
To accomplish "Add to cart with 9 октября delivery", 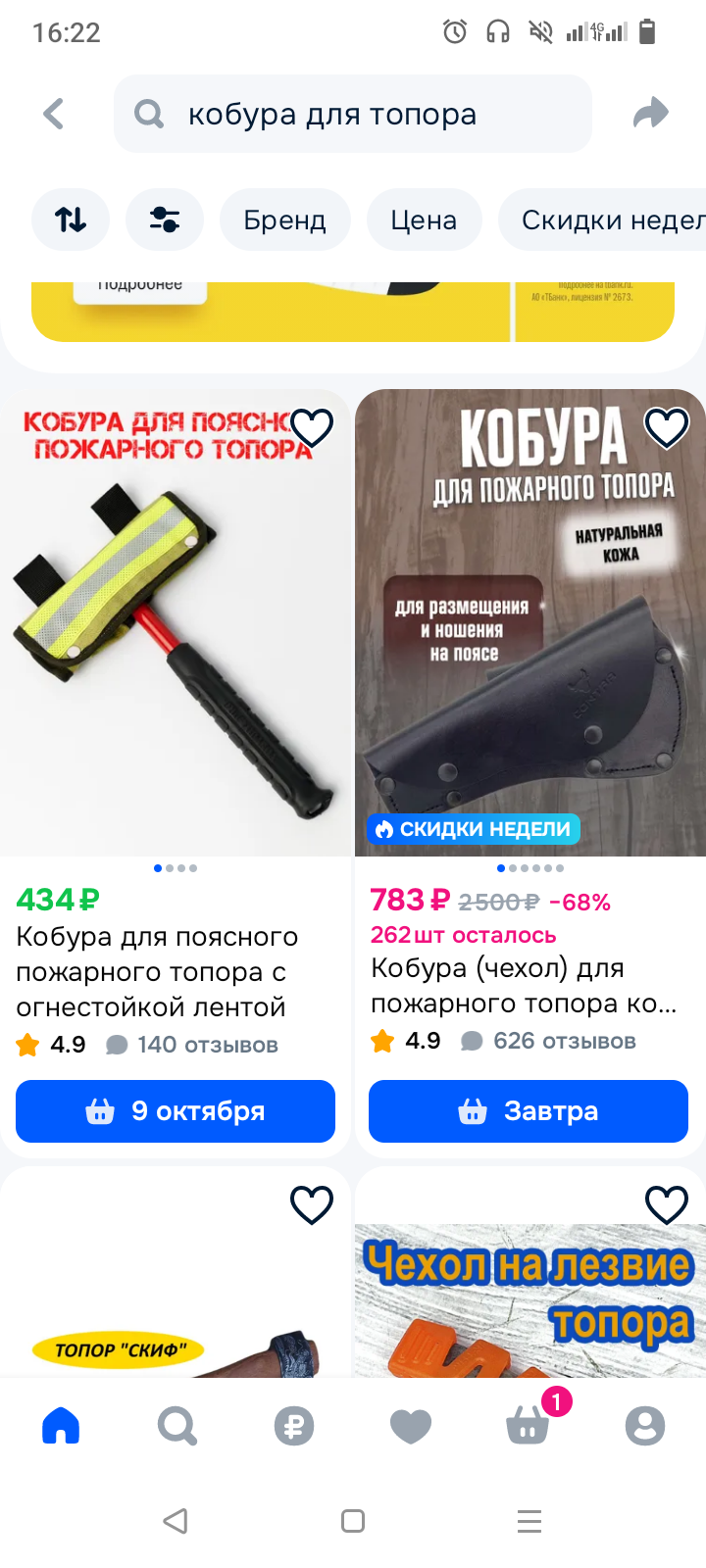I will (176, 1111).
